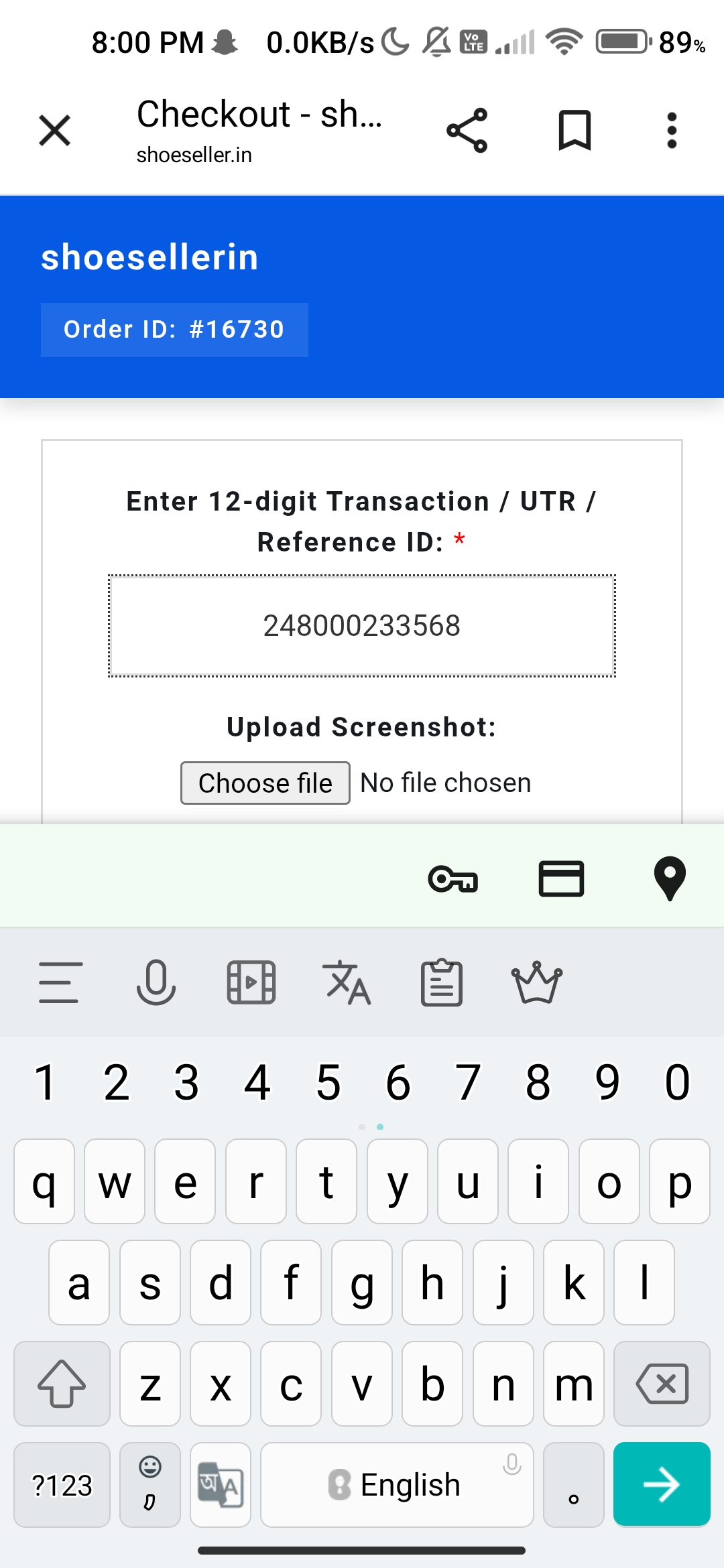Tap the keyboard enter arrow key
This screenshot has height=1568, width=724.
[662, 1484]
